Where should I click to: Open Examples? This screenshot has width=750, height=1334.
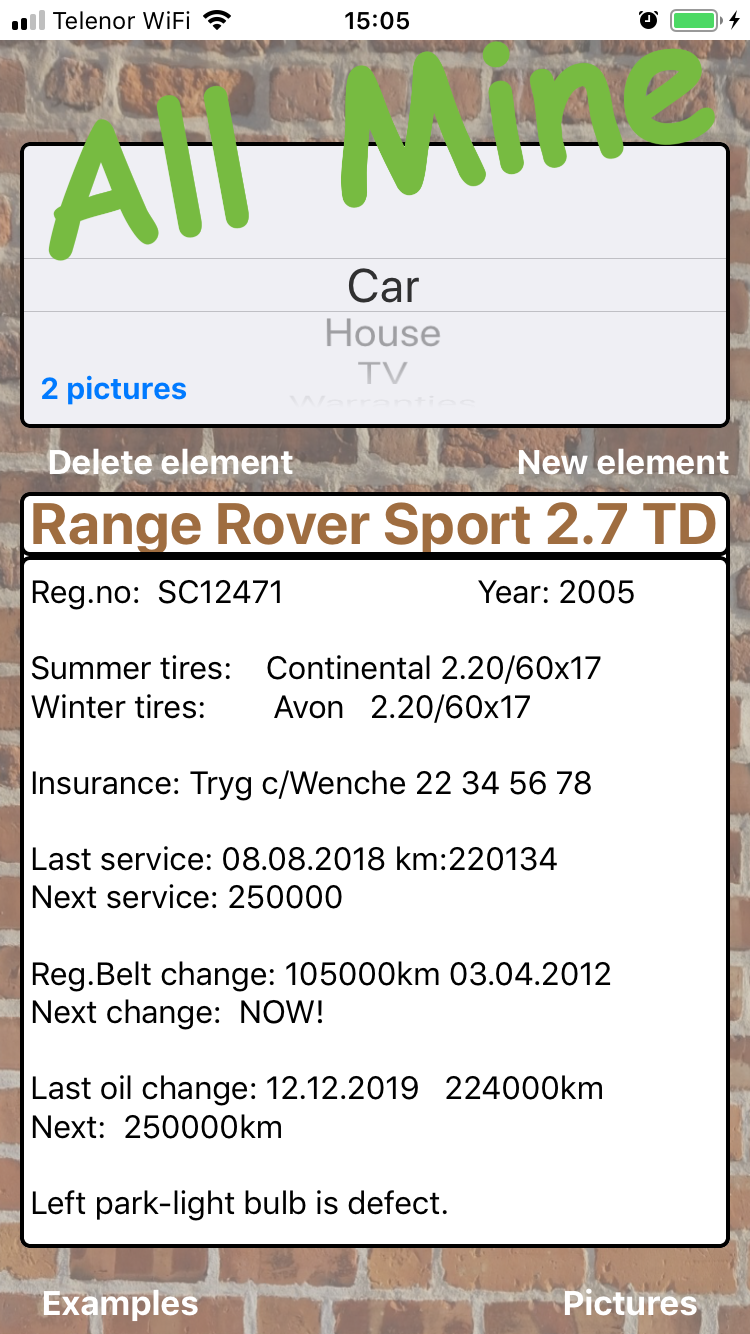tap(120, 1304)
